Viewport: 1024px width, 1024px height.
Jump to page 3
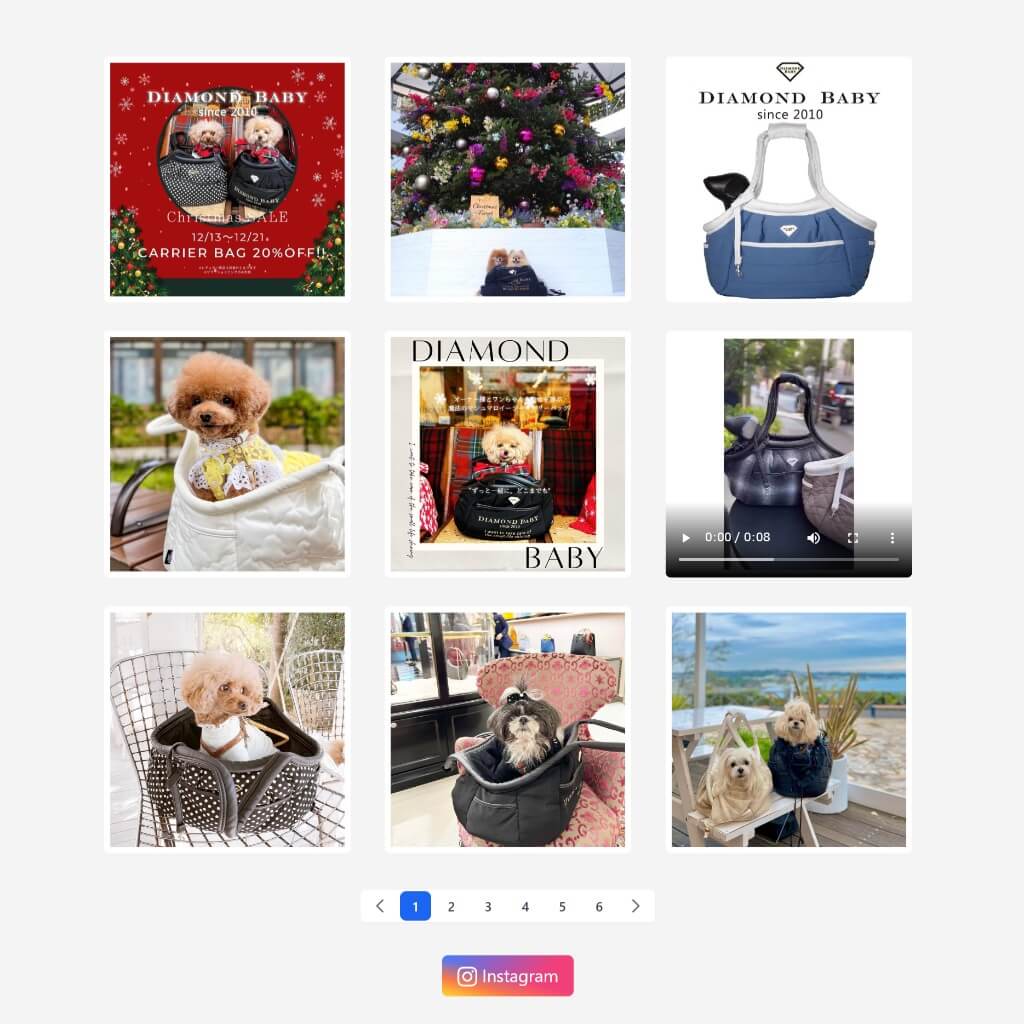pyautogui.click(x=488, y=906)
